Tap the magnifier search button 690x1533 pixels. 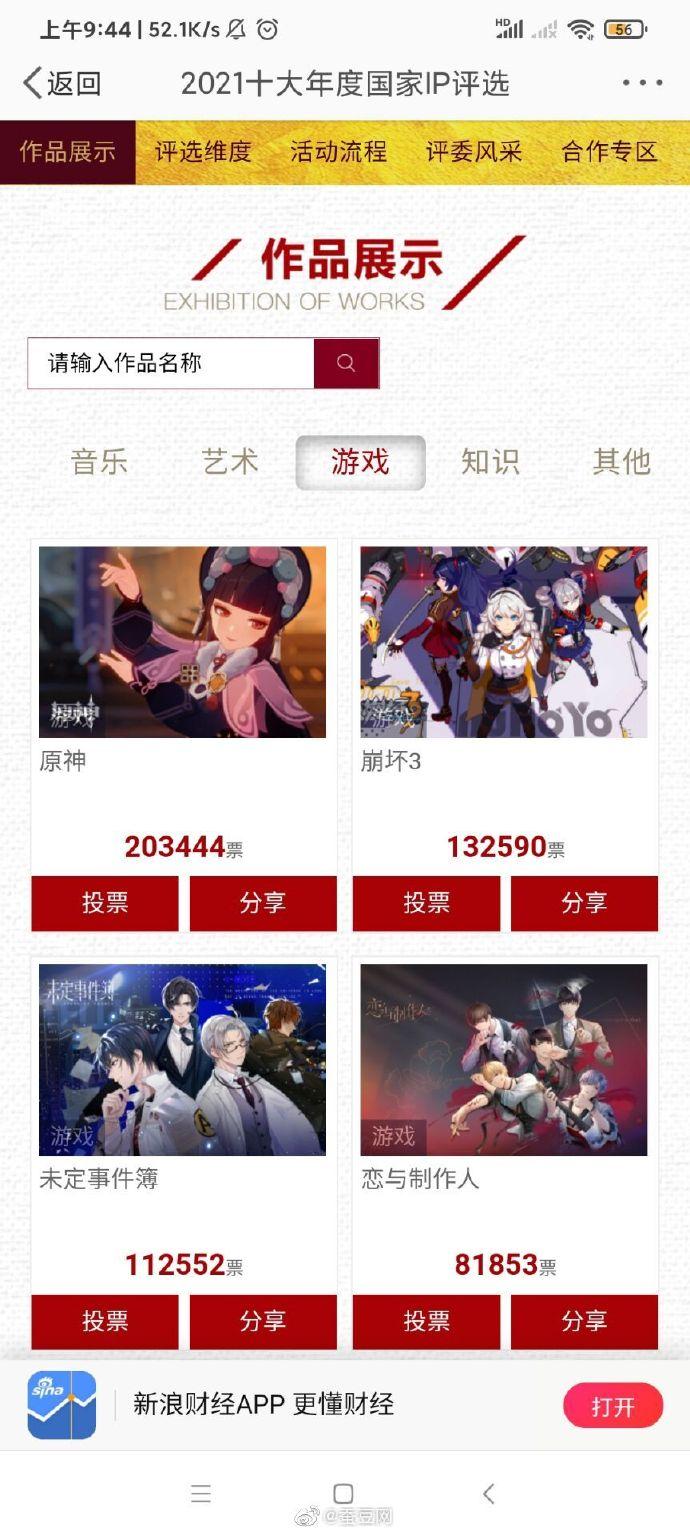pyautogui.click(x=346, y=363)
